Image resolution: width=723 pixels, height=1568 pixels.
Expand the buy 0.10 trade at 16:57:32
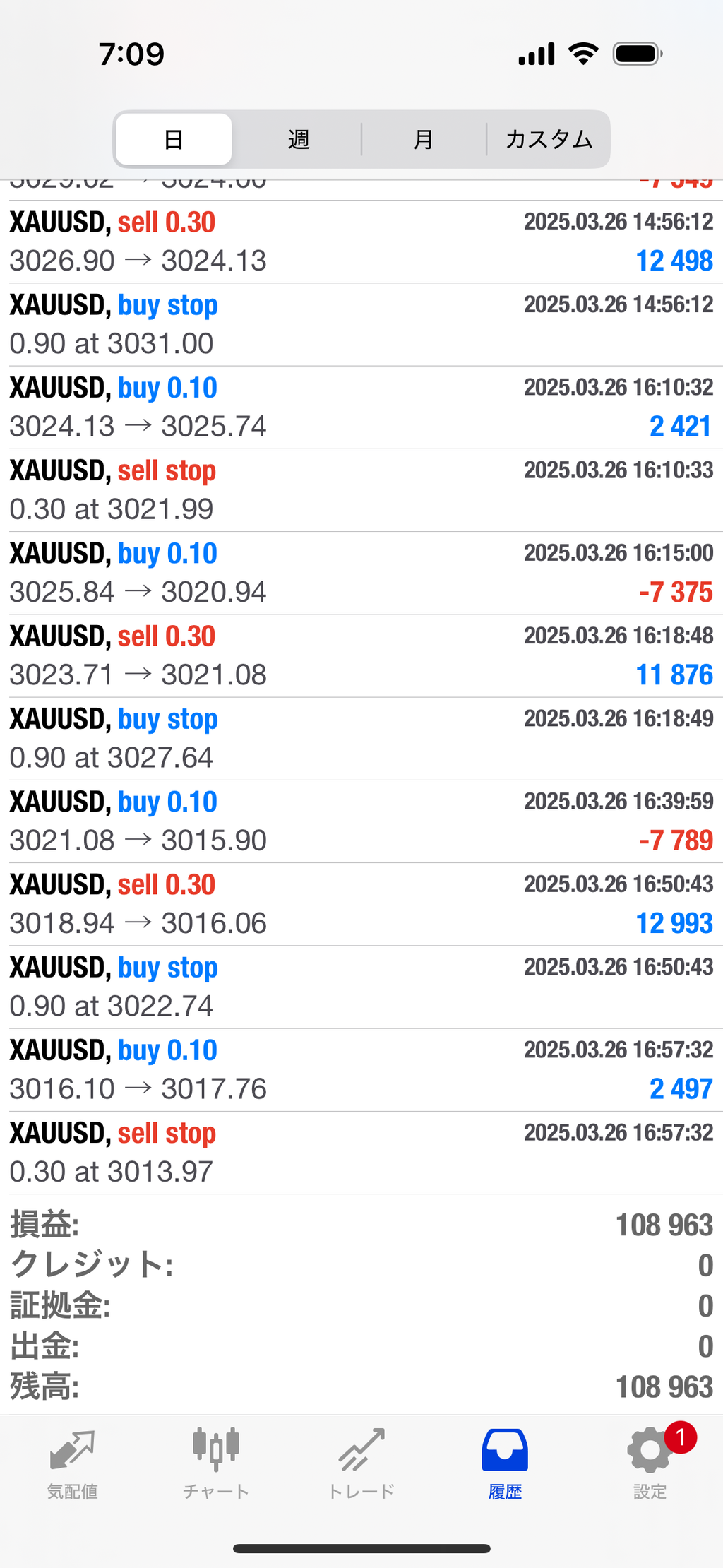tap(361, 1069)
